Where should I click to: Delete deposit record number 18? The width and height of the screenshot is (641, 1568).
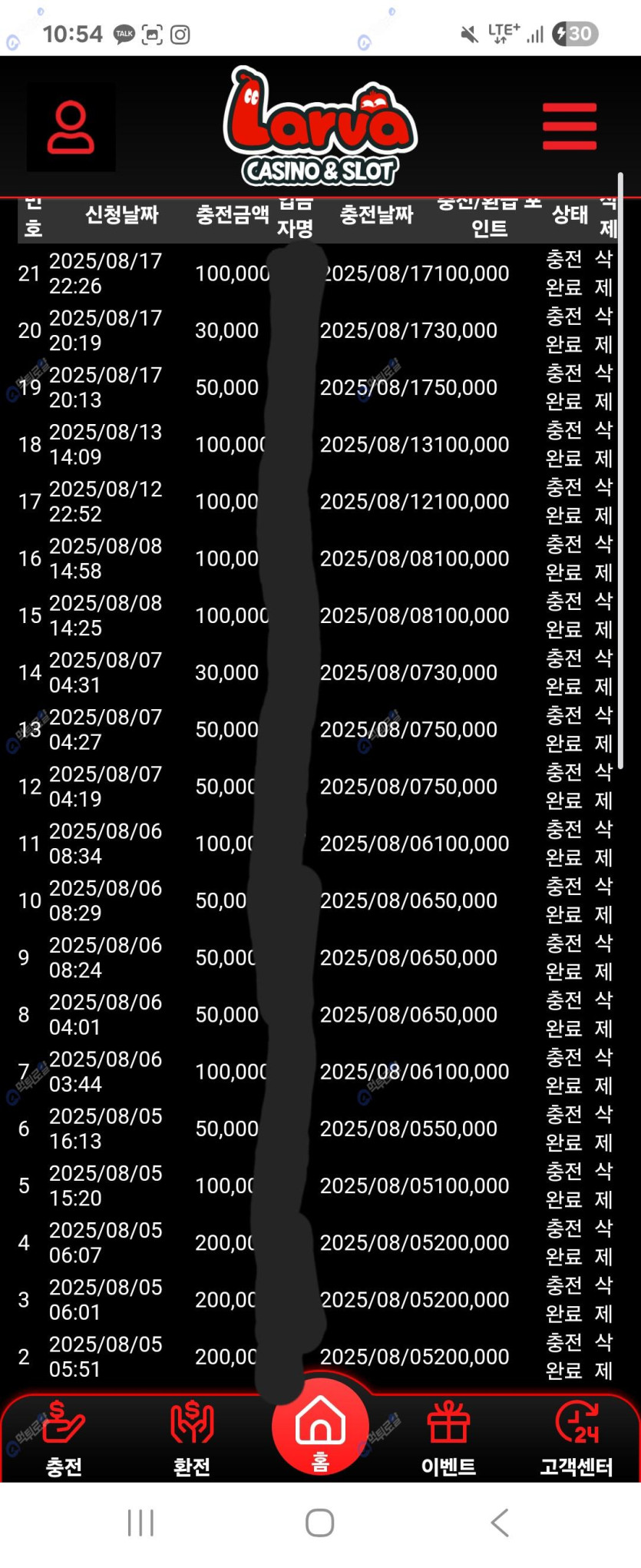pos(604,444)
